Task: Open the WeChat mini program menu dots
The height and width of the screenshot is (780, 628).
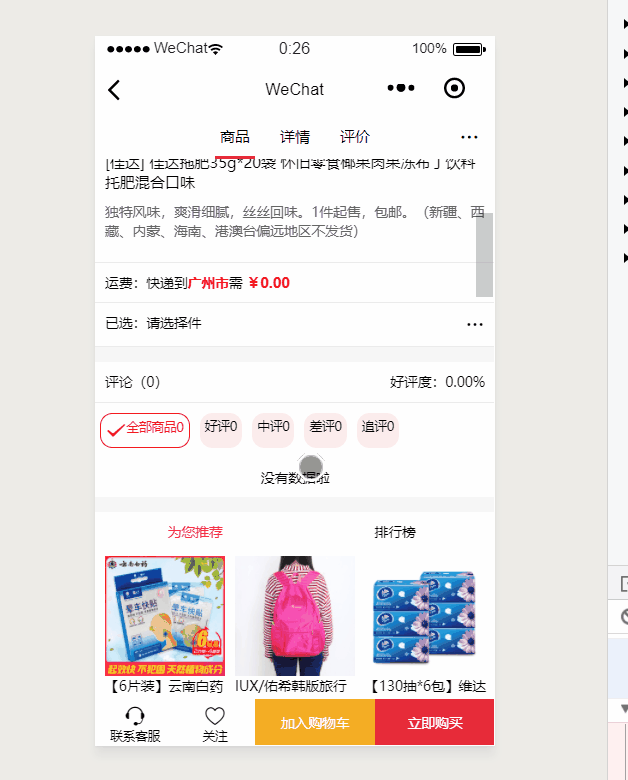Action: coord(400,89)
